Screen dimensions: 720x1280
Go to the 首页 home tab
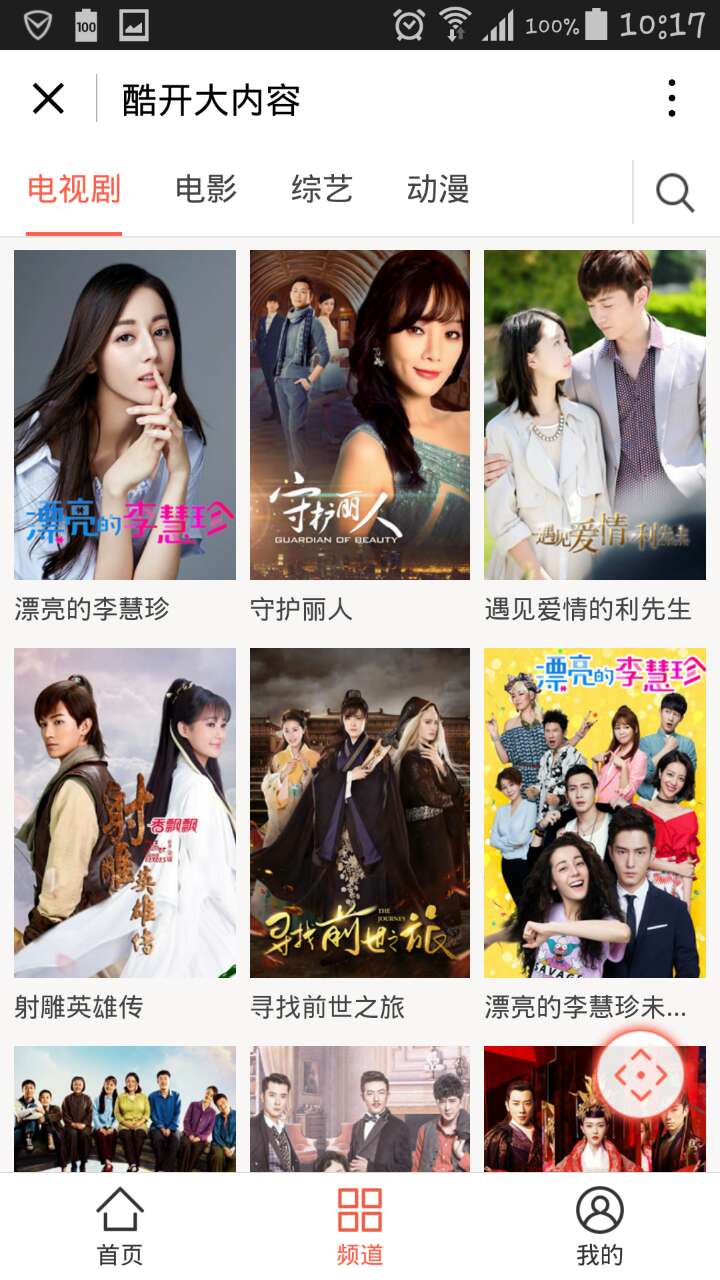tap(120, 1226)
